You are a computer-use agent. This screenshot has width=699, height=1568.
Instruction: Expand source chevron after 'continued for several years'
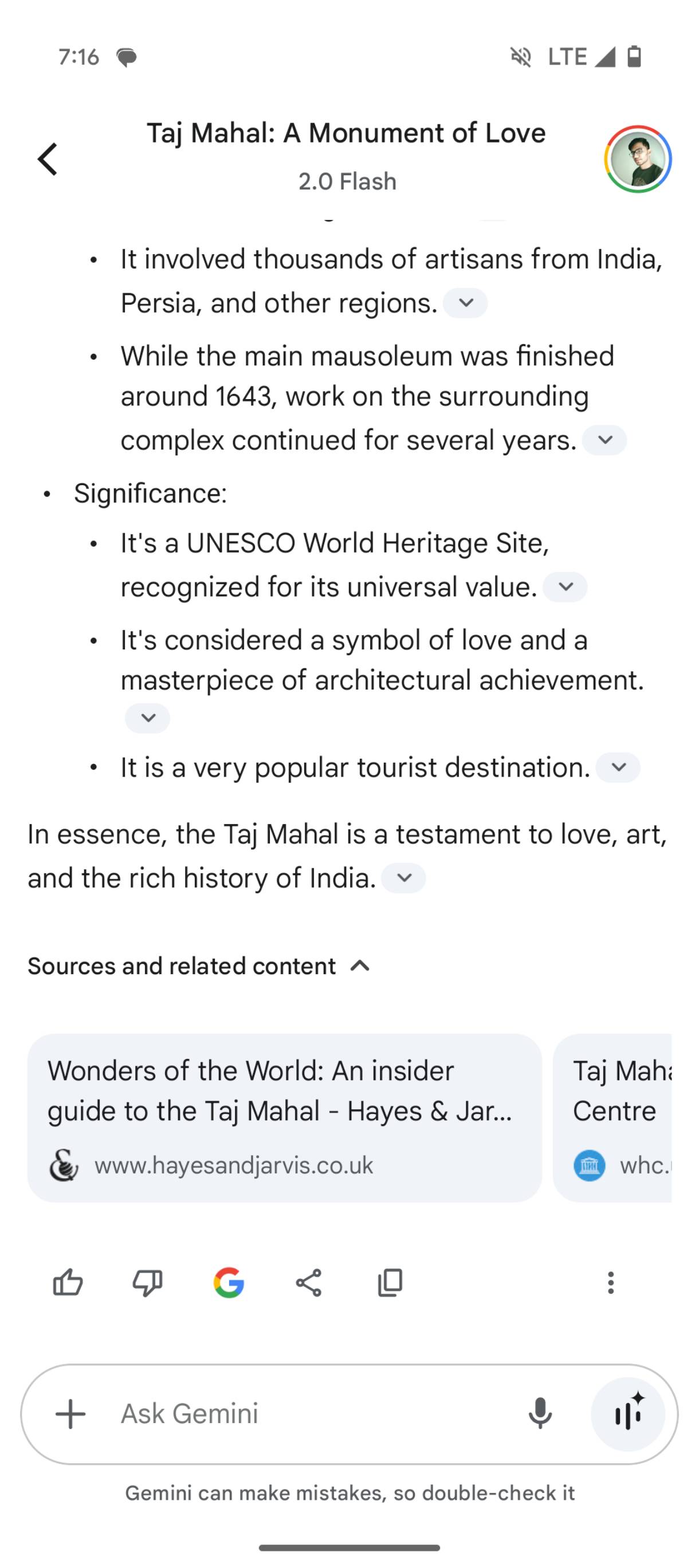point(604,440)
